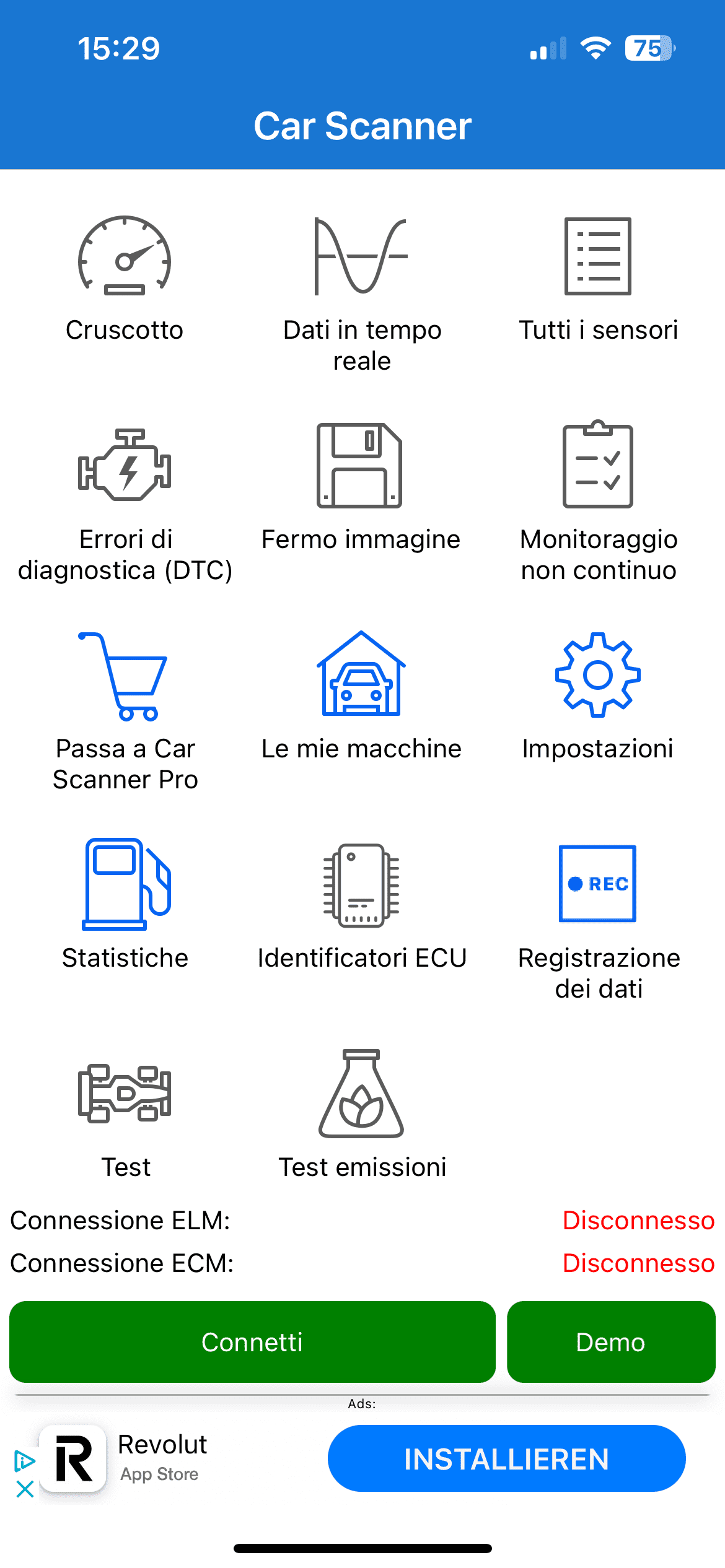Tap the green Connetti button
Screen dimensions: 725x1568
click(x=252, y=1342)
